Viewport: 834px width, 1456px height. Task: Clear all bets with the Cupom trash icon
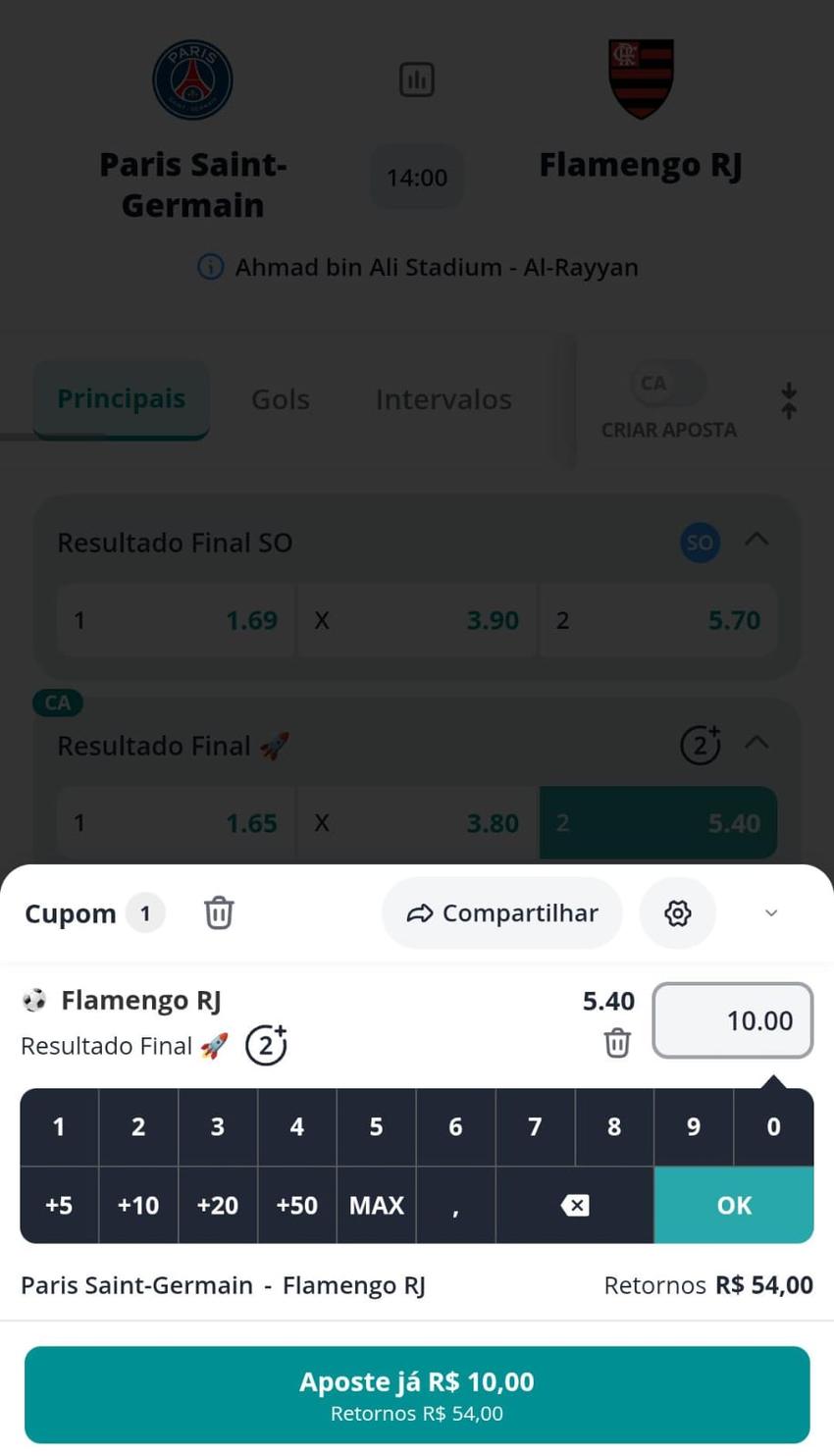pos(218,913)
